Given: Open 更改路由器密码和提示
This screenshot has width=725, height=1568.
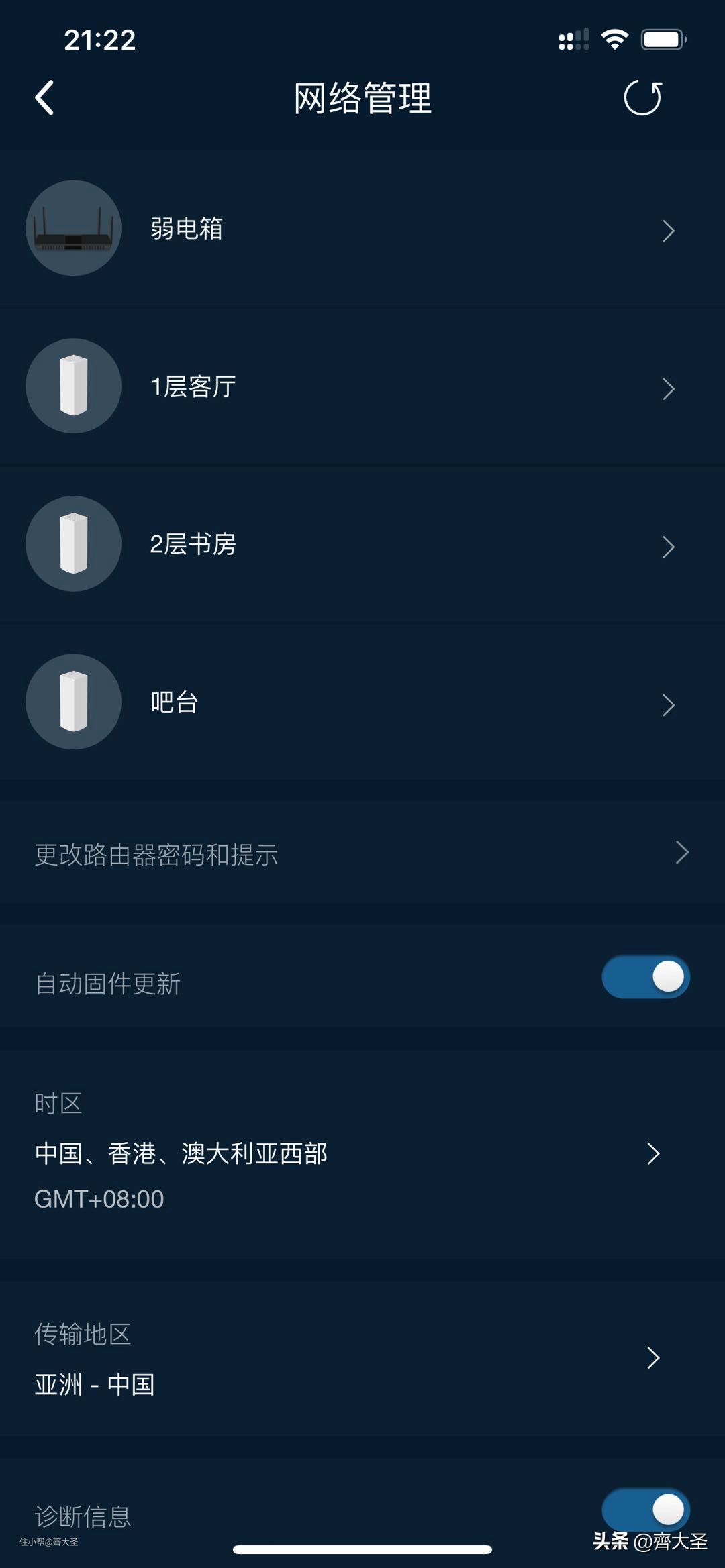Looking at the screenshot, I should click(x=362, y=854).
